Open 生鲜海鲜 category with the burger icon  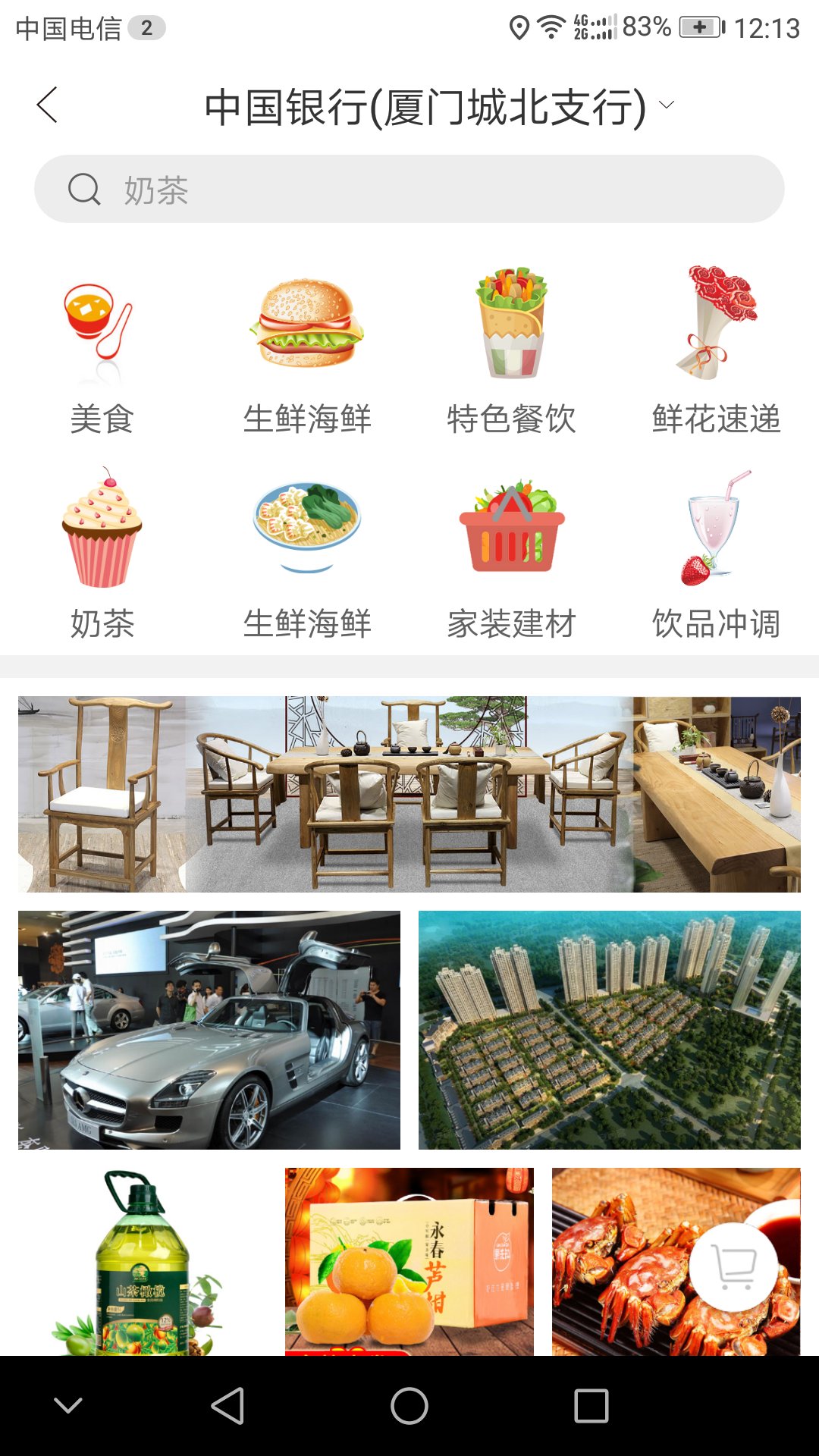(x=307, y=353)
